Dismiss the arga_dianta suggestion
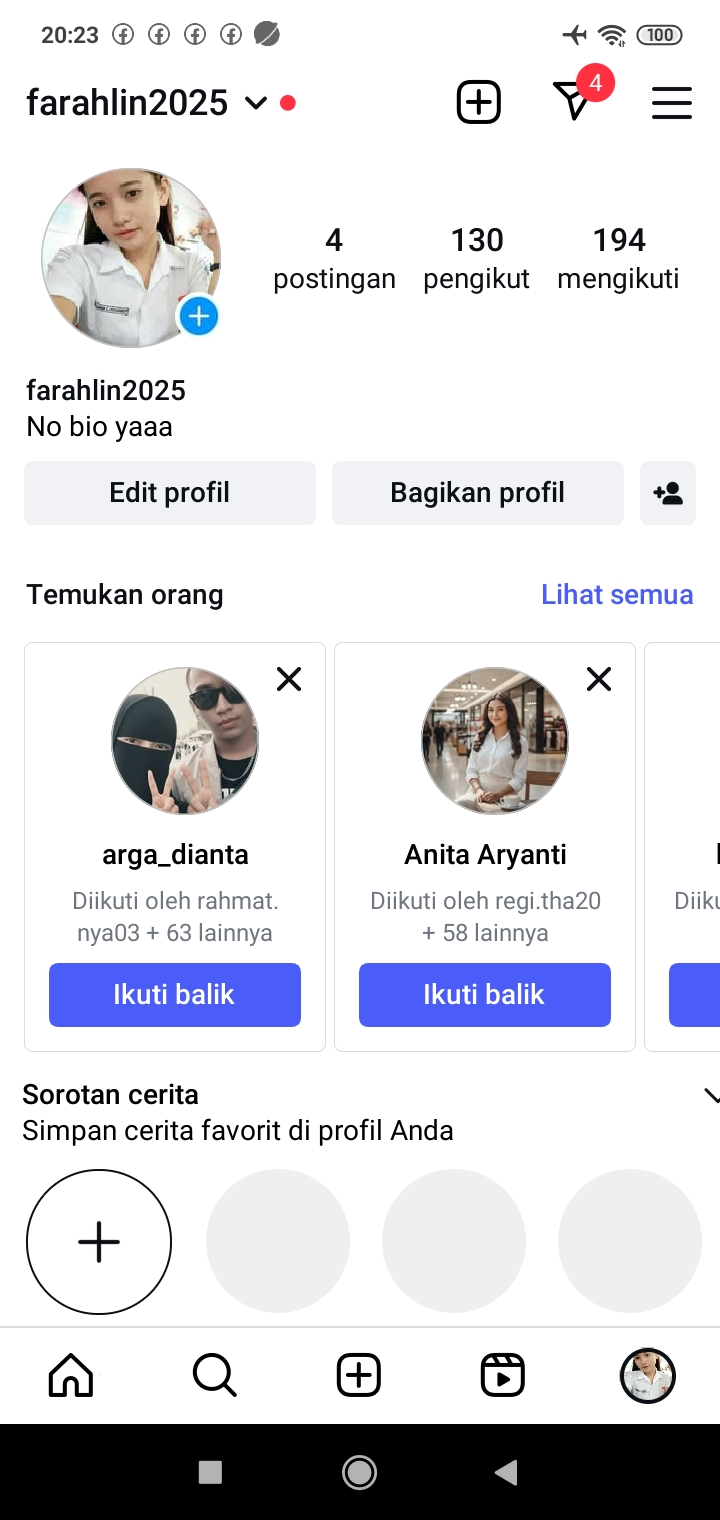Viewport: 720px width, 1520px height. click(289, 680)
